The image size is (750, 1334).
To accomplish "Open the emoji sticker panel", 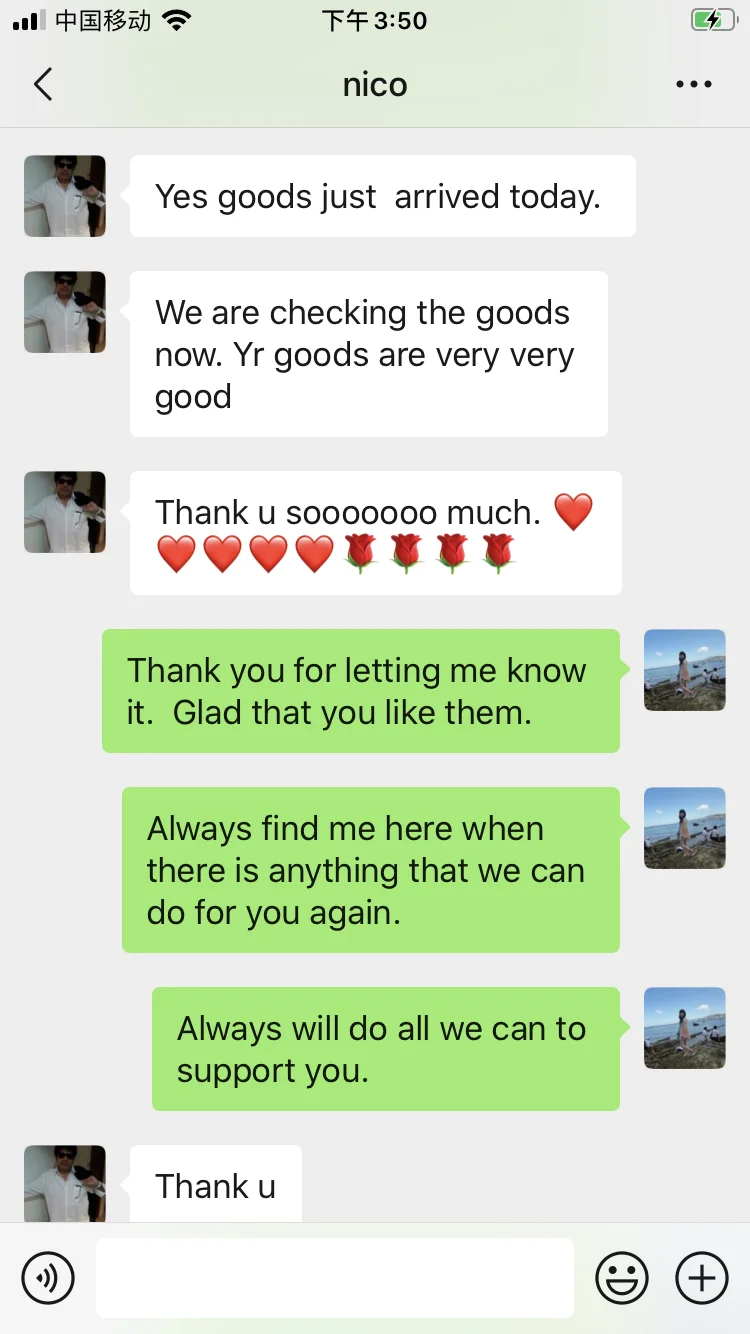I will pyautogui.click(x=622, y=1277).
